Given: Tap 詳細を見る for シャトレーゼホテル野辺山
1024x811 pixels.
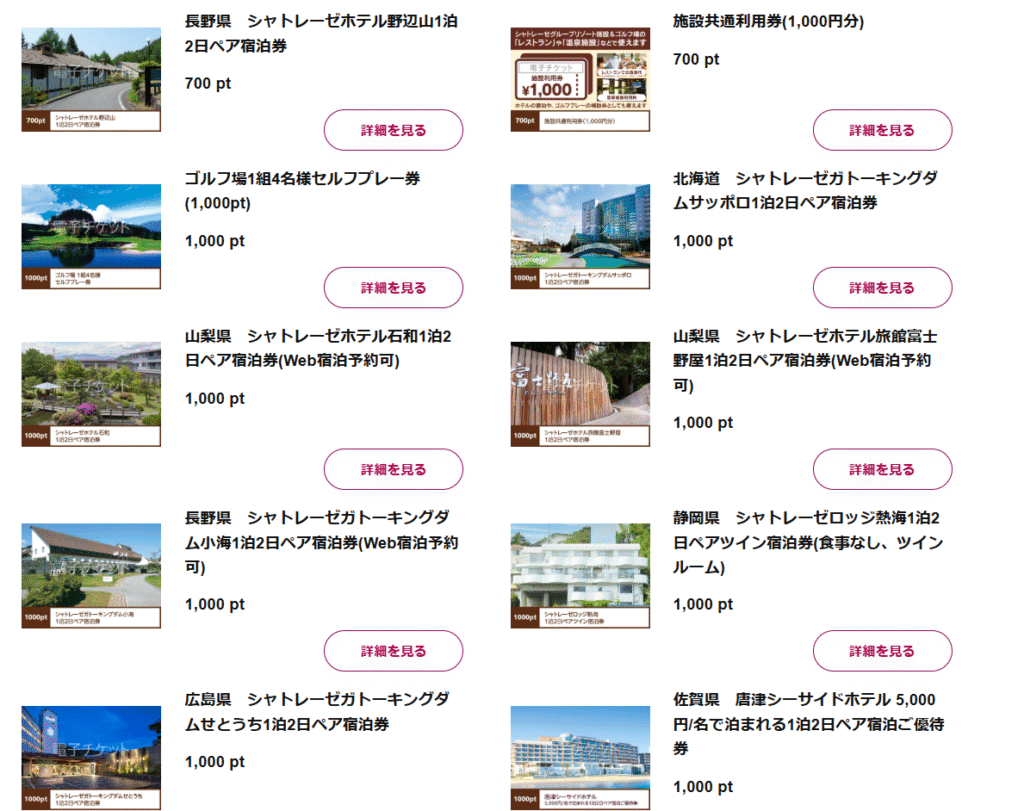Looking at the screenshot, I should pyautogui.click(x=393, y=130).
